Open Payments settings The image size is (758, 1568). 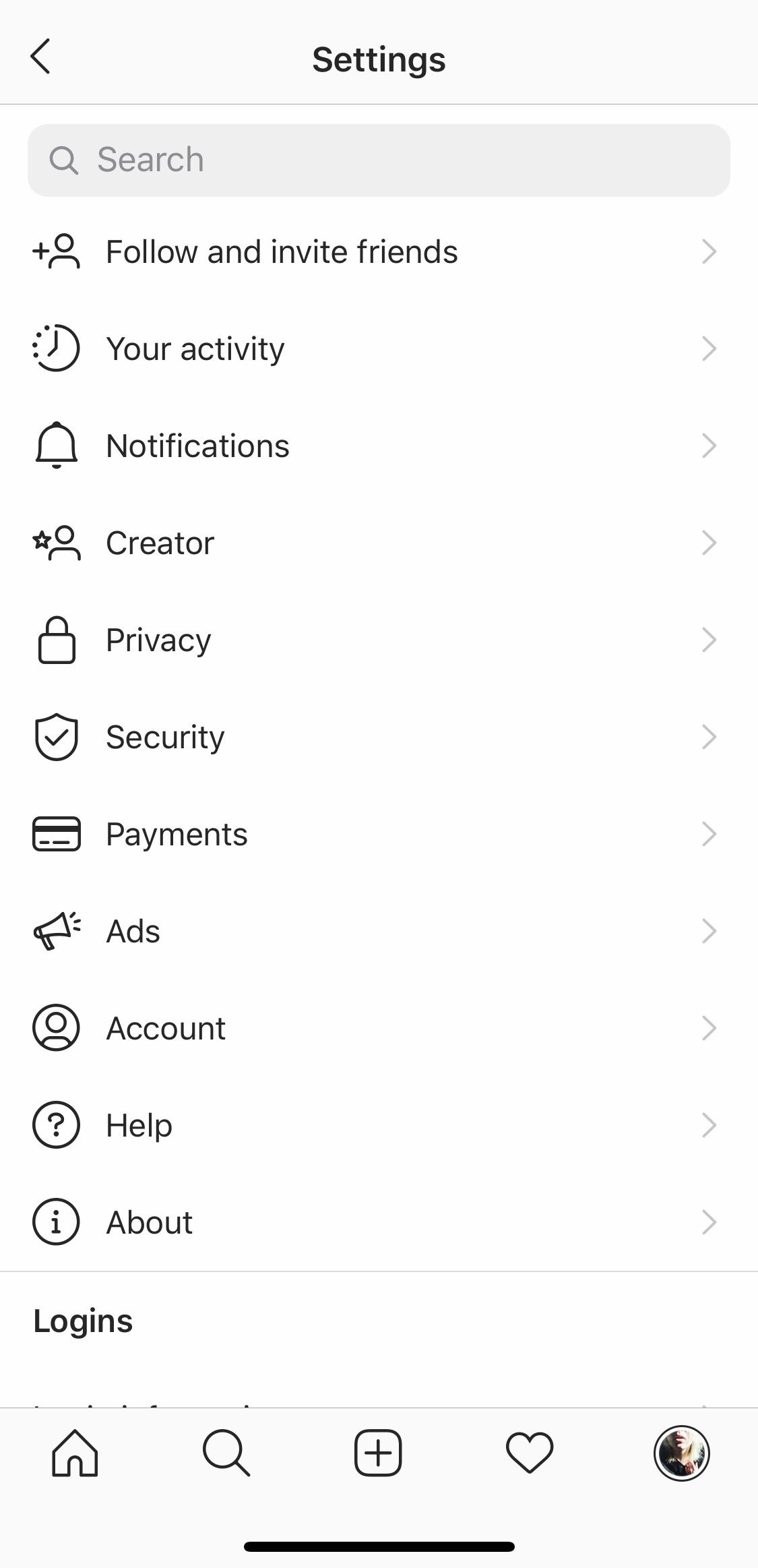(x=379, y=835)
